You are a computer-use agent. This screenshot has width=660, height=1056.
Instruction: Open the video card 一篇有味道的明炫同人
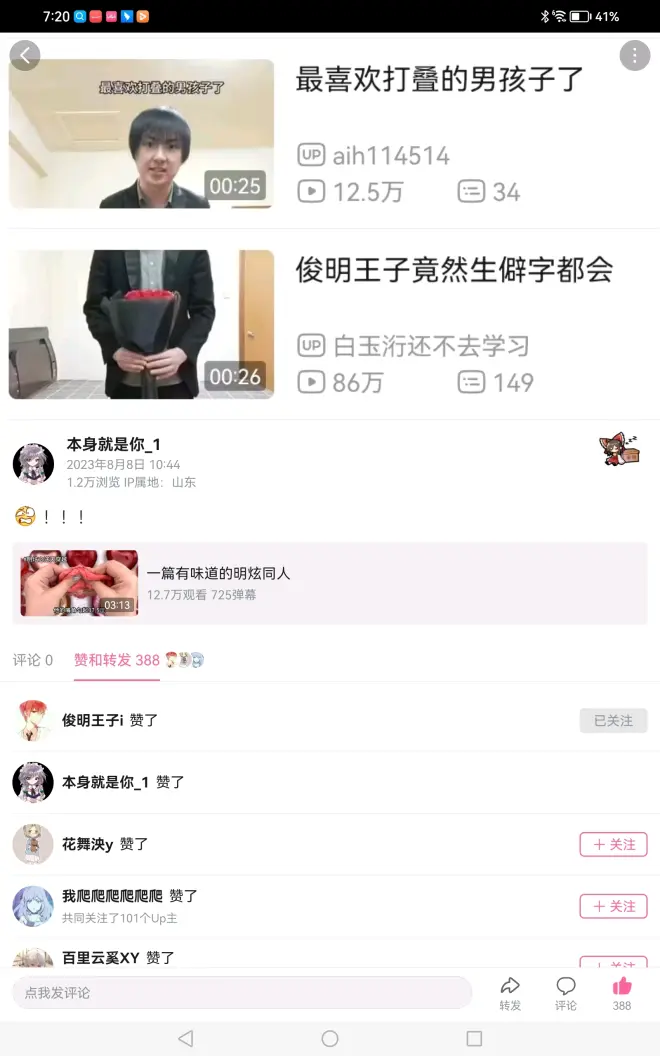(x=330, y=583)
